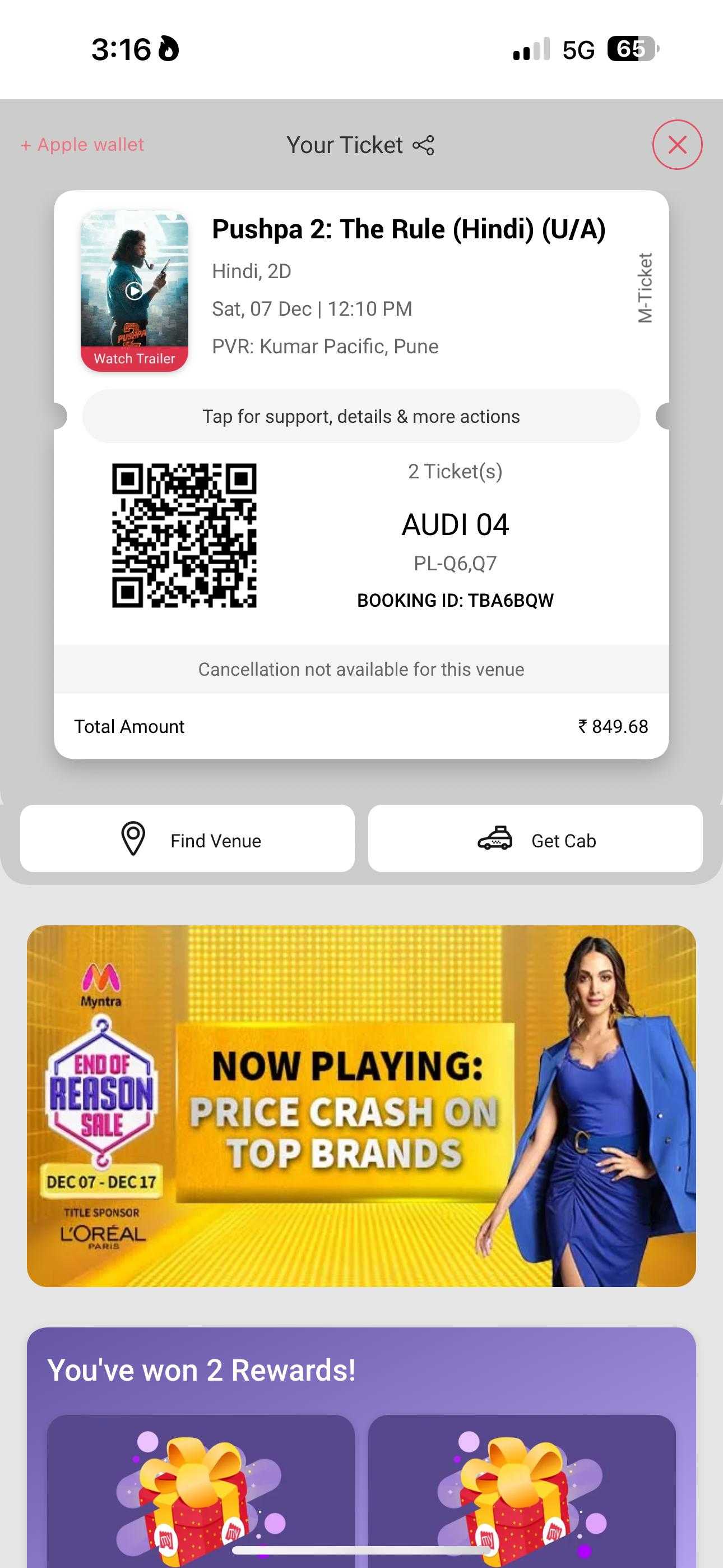The width and height of the screenshot is (723, 1568).
Task: Tap for support, details & more actions
Action: (x=361, y=416)
